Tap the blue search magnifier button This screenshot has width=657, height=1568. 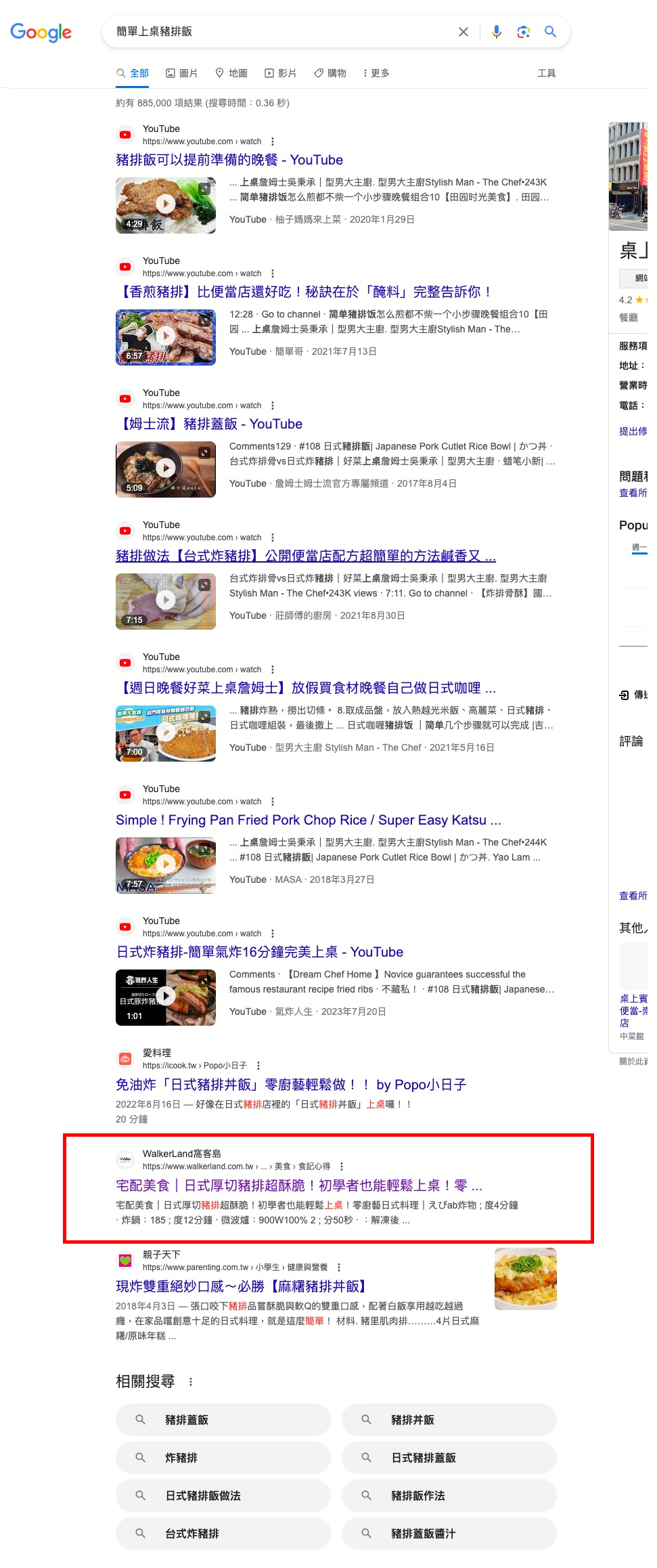[550, 32]
